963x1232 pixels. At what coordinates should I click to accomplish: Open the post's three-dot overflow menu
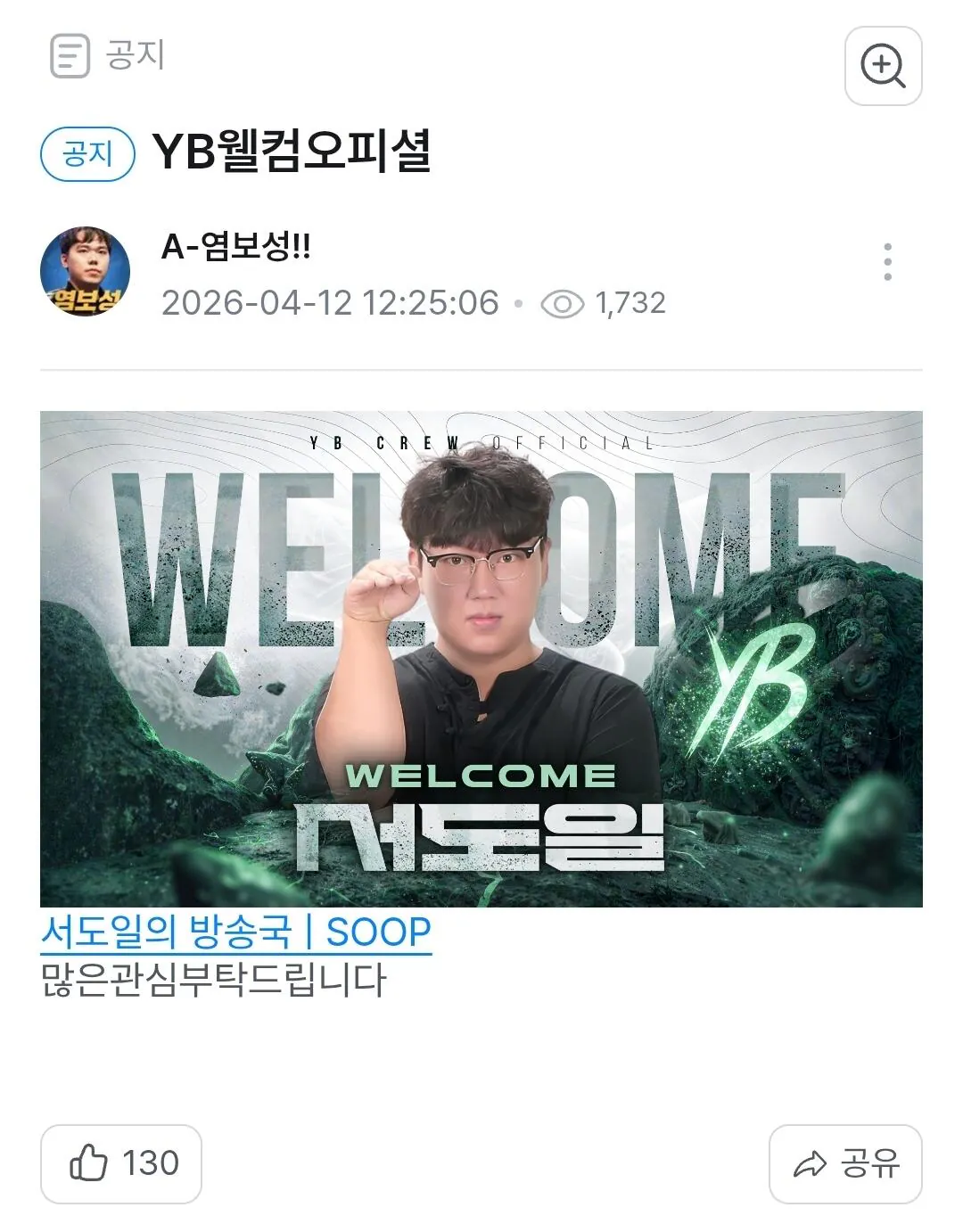point(887,262)
